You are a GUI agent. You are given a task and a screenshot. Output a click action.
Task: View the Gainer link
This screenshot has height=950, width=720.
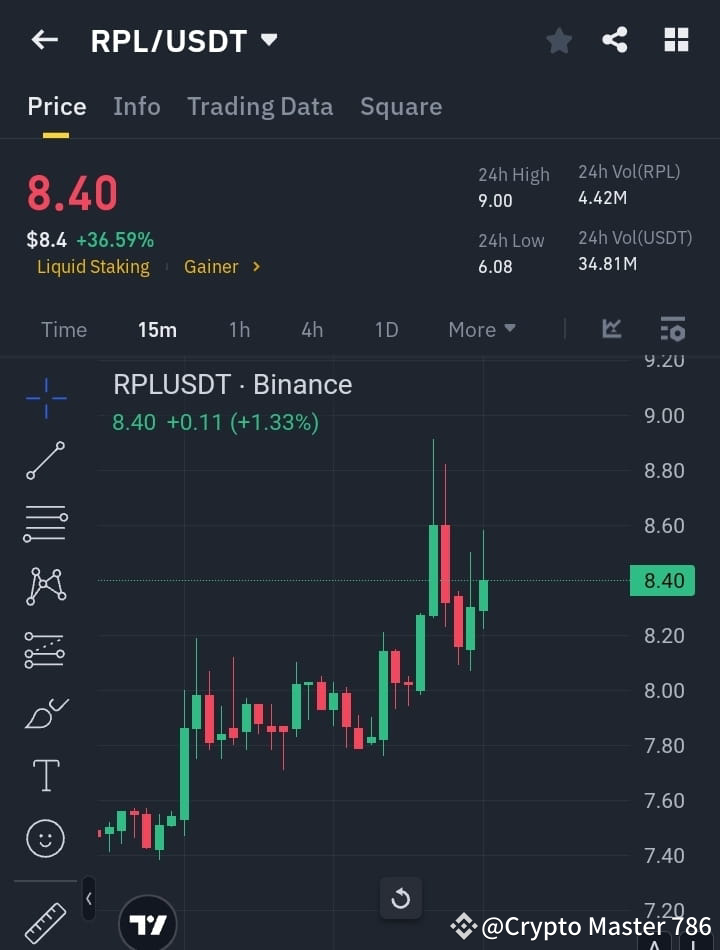click(212, 266)
